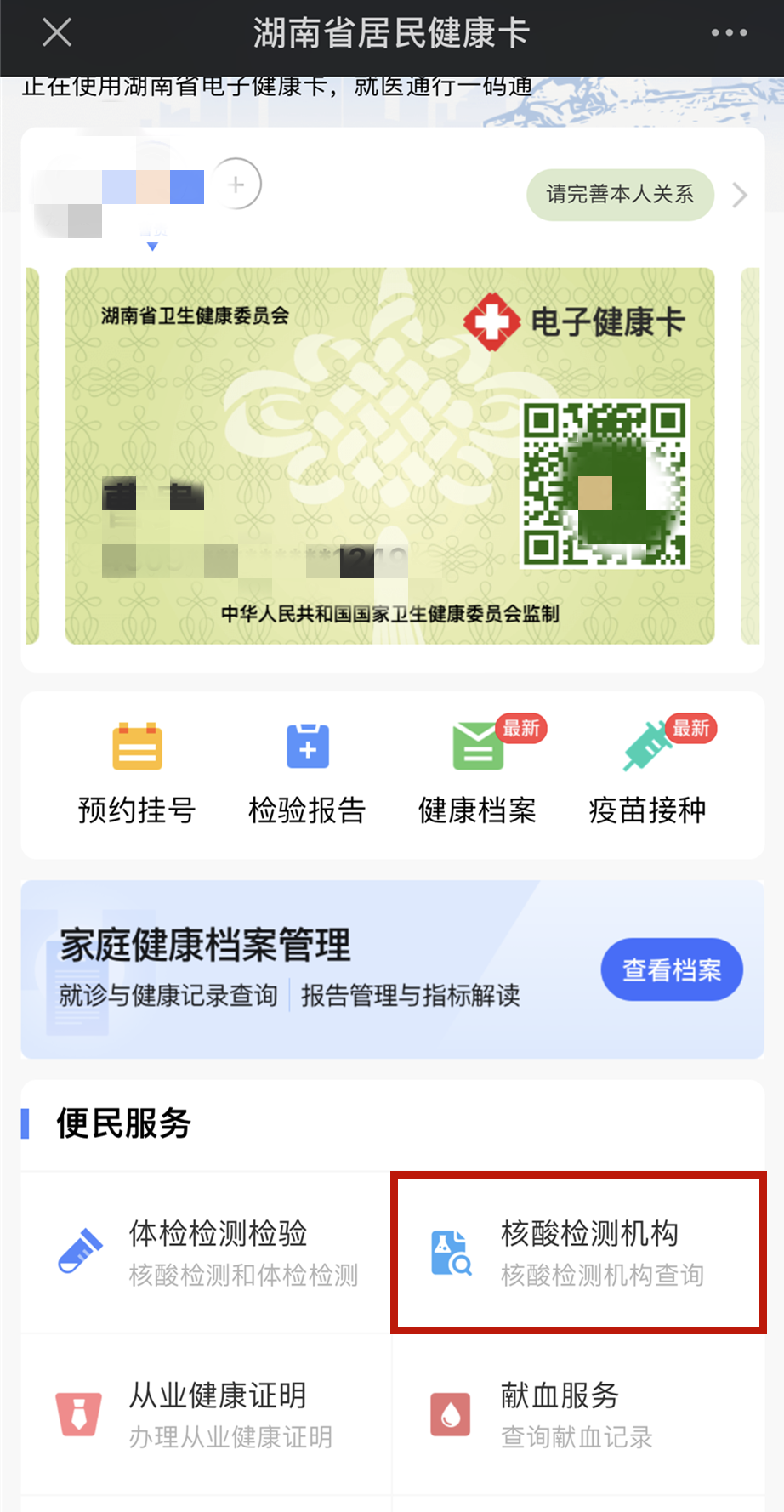
Task: Open the 健康档案 health records icon
Action: [x=477, y=770]
